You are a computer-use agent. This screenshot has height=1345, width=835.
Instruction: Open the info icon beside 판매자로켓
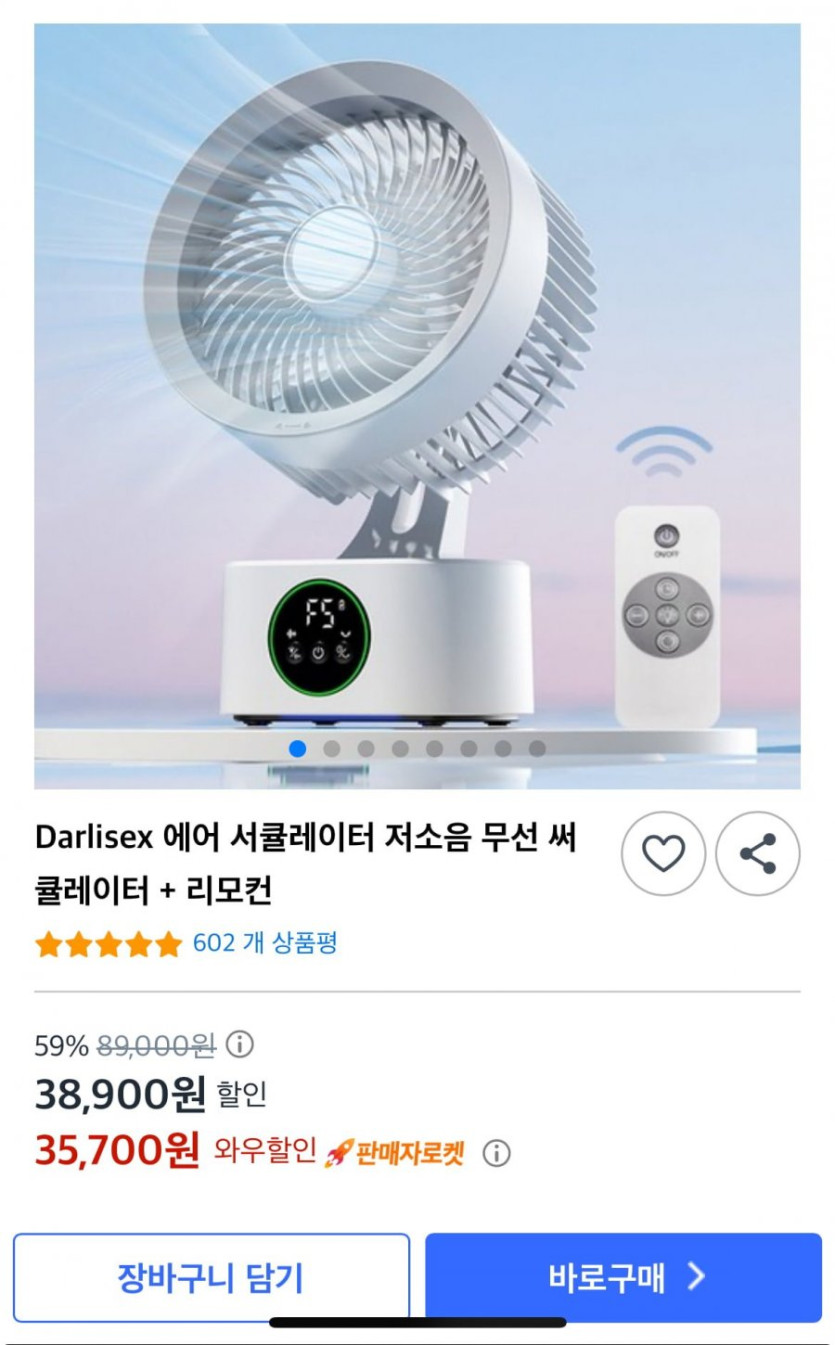pyautogui.click(x=496, y=1153)
